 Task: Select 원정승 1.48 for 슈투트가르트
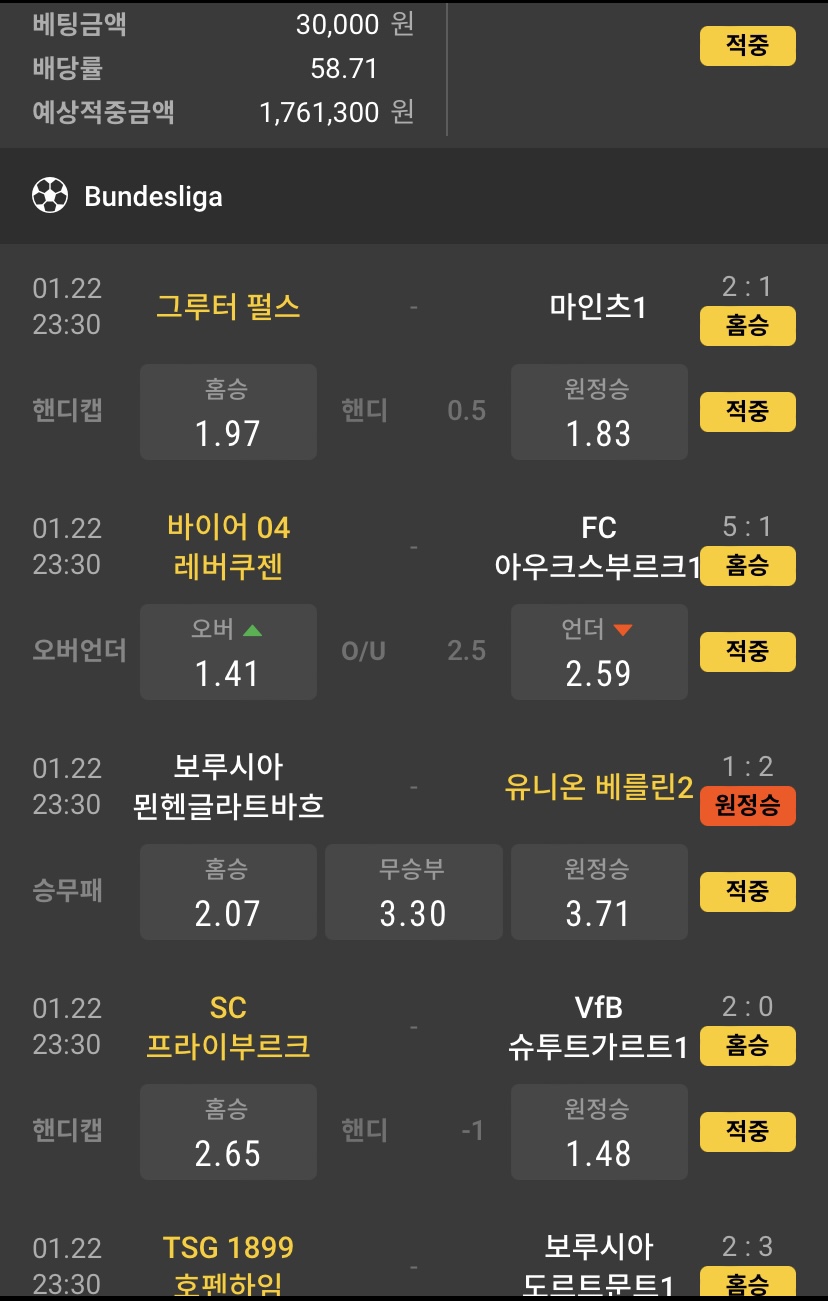[599, 1132]
